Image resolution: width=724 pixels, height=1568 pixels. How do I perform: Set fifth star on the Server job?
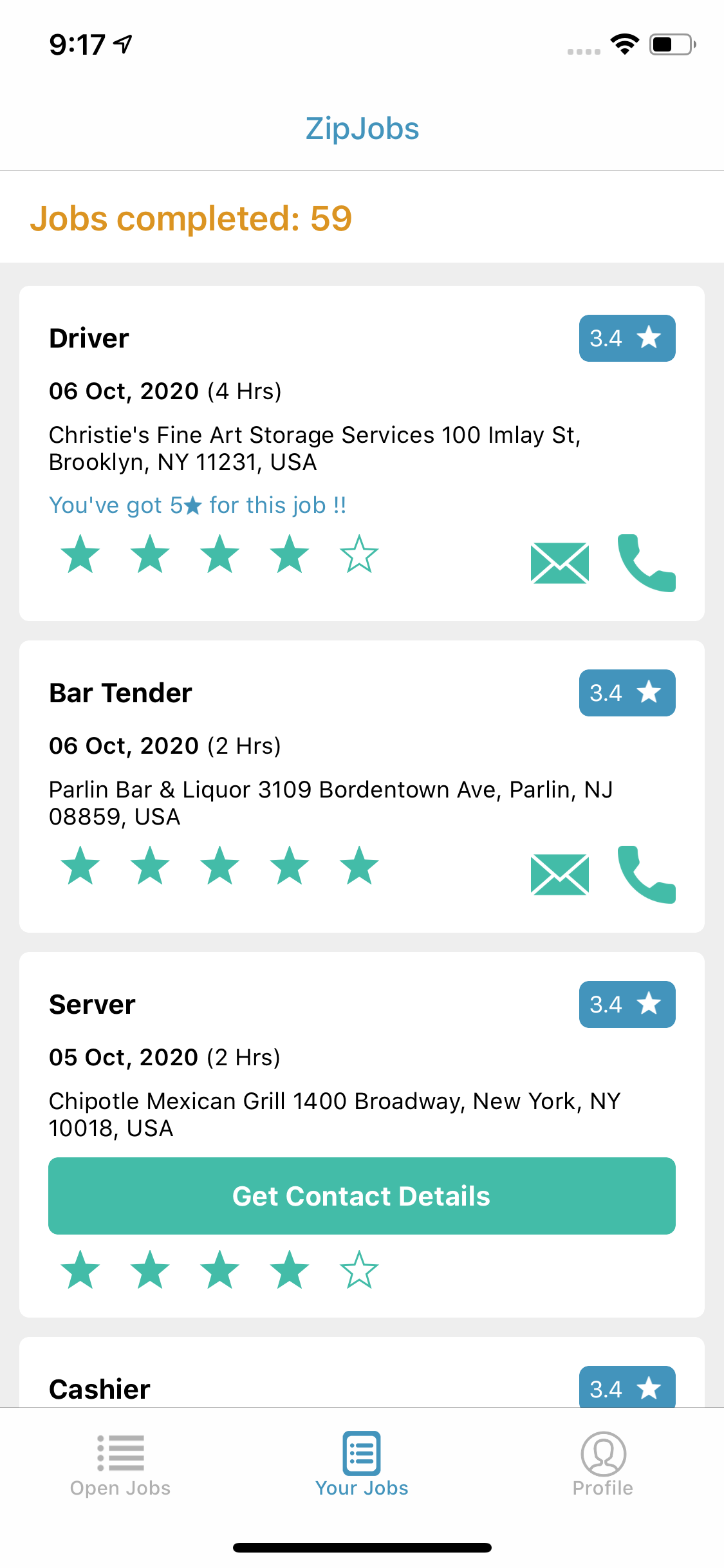tap(359, 1270)
